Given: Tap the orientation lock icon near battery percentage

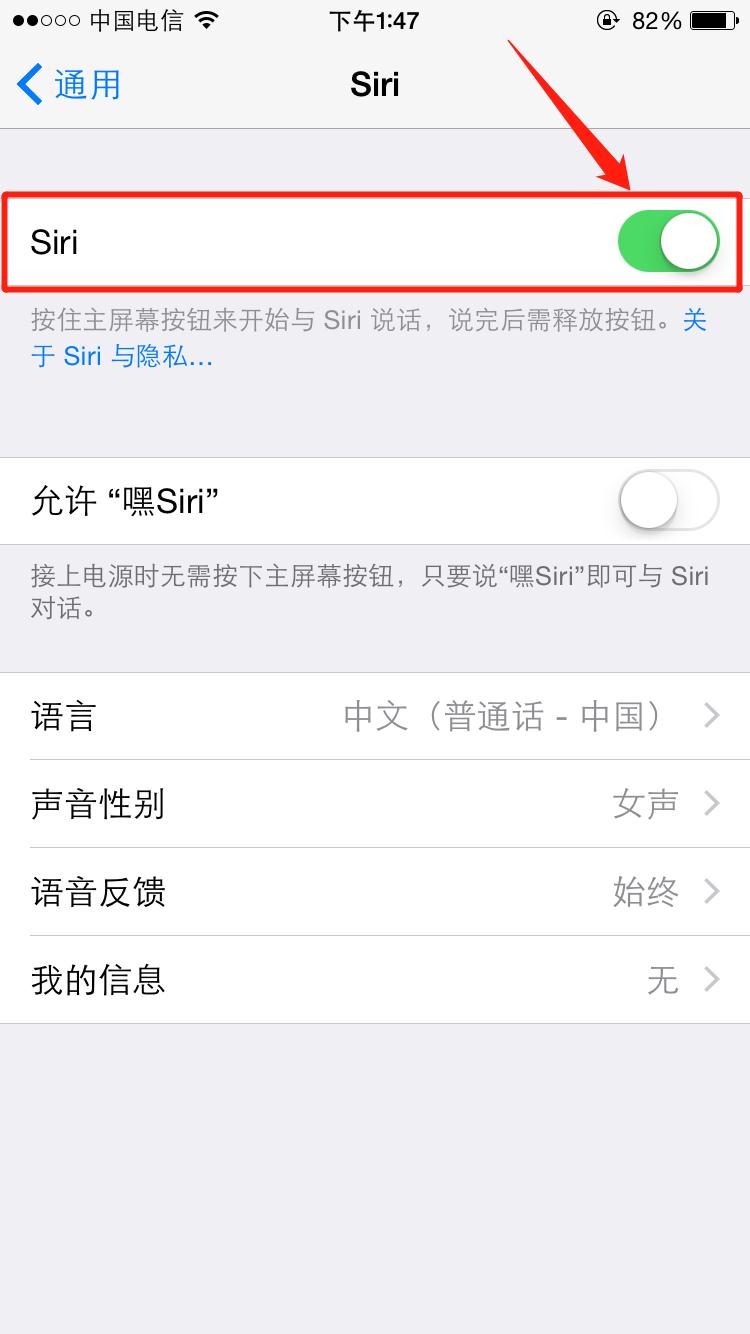Looking at the screenshot, I should (608, 20).
